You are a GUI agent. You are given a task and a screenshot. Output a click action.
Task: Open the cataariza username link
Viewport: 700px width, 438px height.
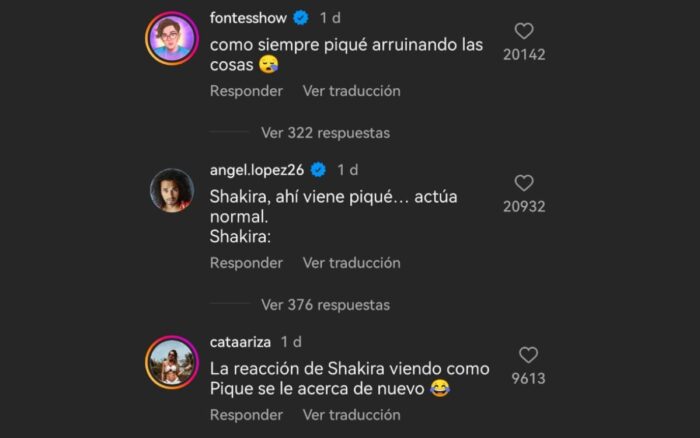[x=240, y=342]
